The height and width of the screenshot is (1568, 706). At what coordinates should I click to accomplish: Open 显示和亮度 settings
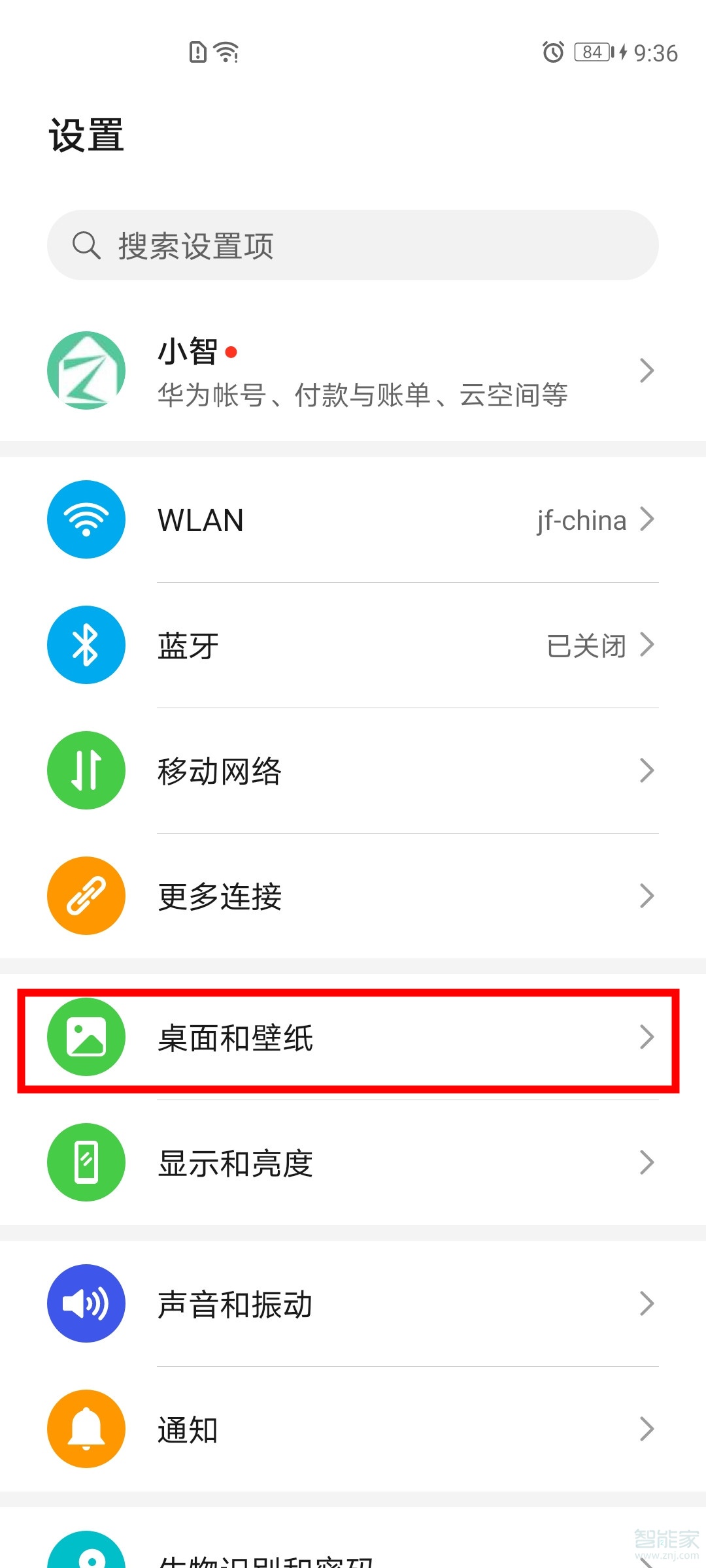point(353,1163)
